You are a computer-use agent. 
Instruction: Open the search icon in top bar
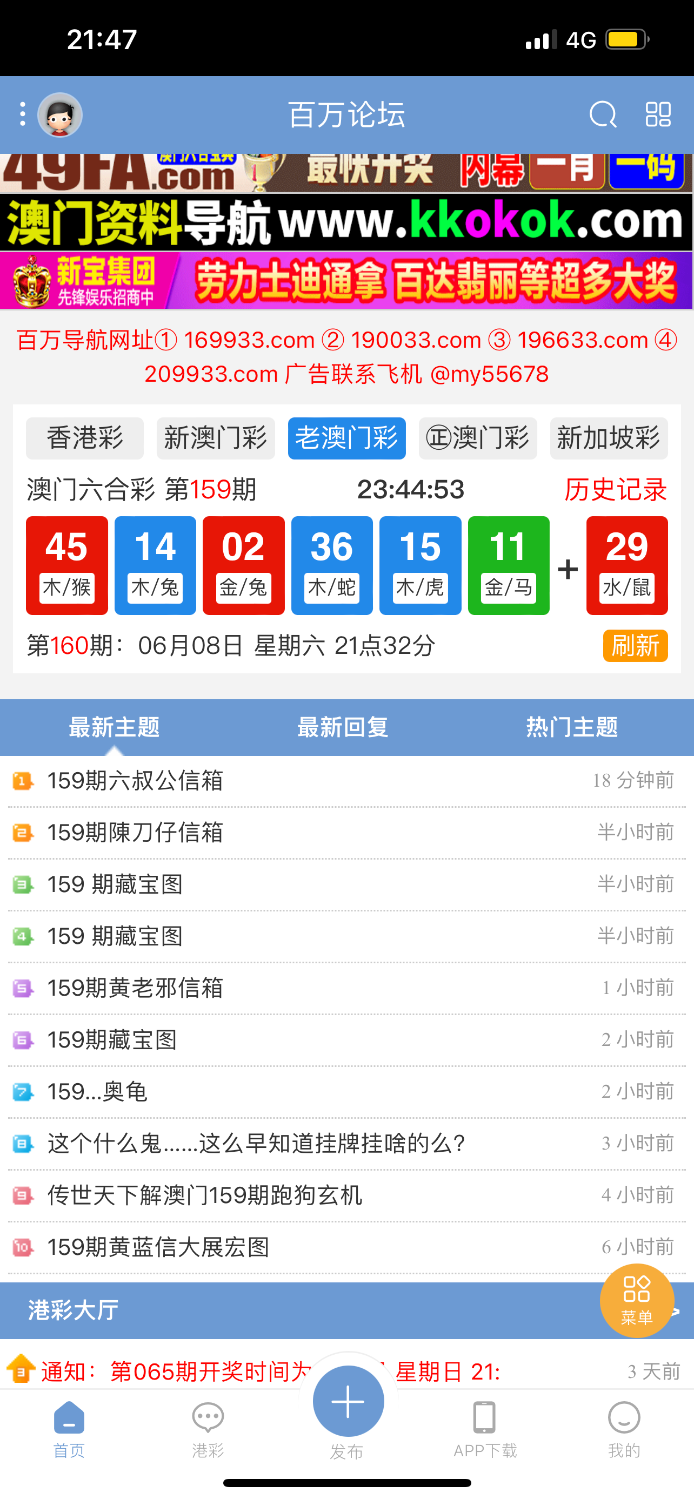[x=603, y=115]
